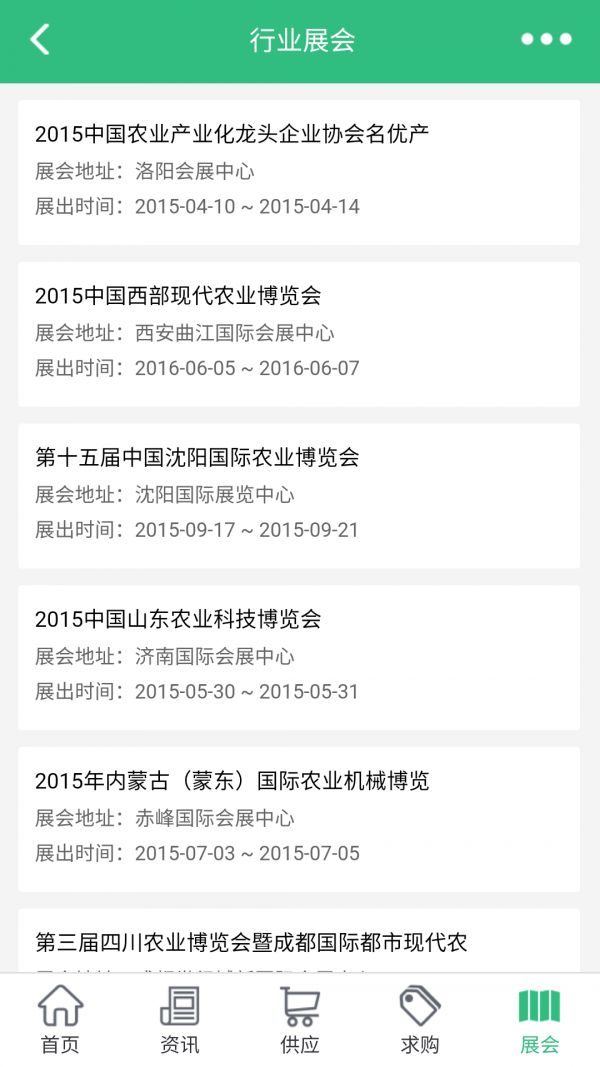Select the 展会 tab
This screenshot has width=600, height=1067.
pos(539,1020)
